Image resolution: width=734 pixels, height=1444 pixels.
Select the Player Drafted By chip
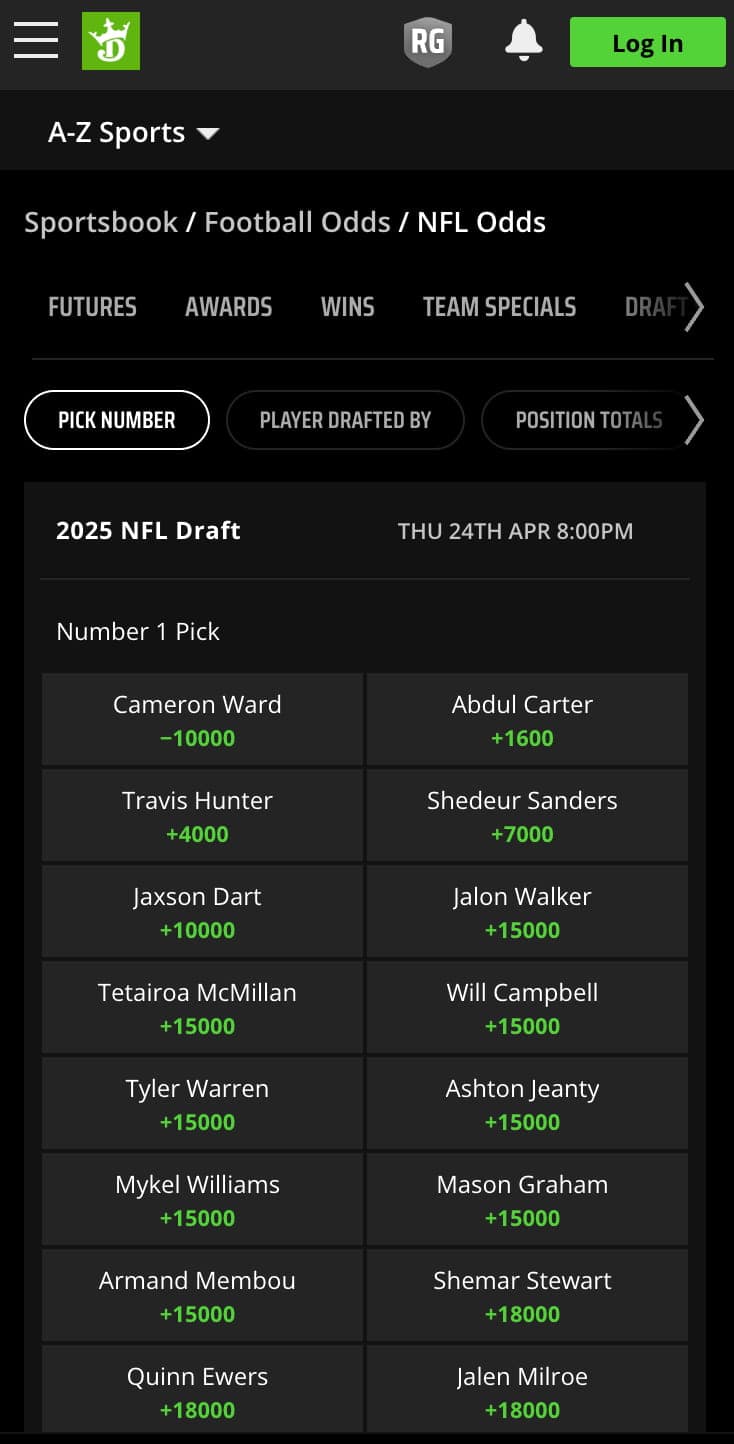pyautogui.click(x=345, y=420)
